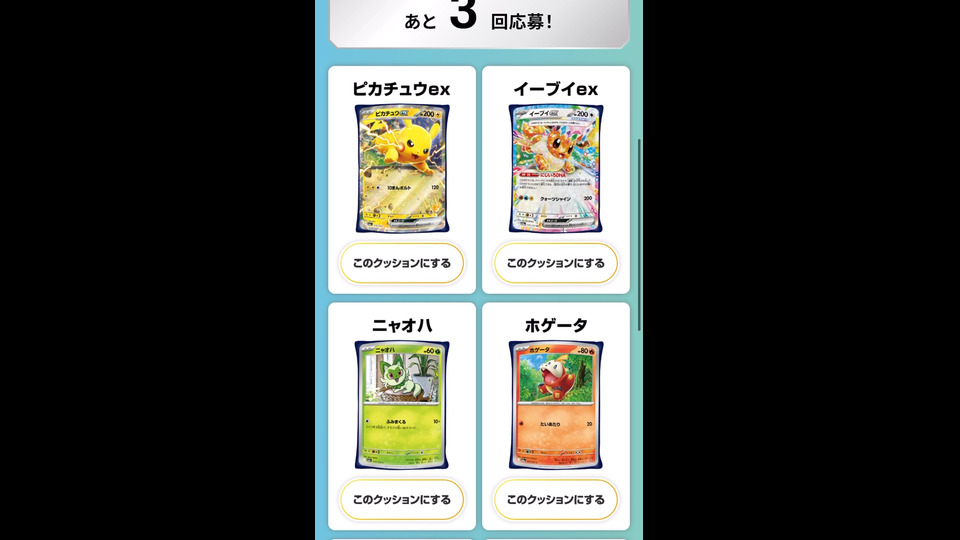The height and width of the screenshot is (540, 960).
Task: Select the イーブイex cushion button
Action: coord(555,263)
